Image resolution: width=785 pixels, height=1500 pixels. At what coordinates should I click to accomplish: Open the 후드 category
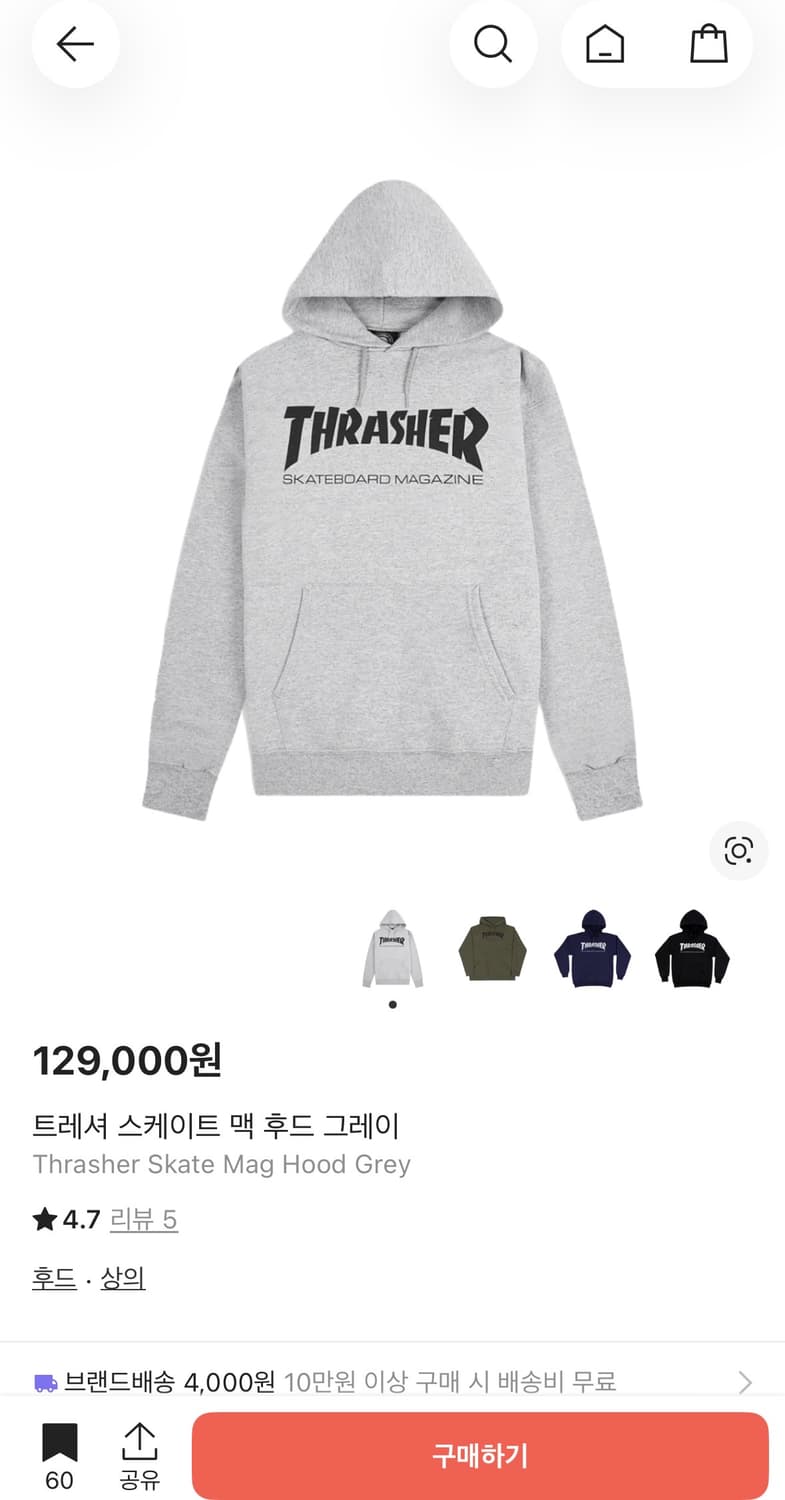coord(51,1277)
